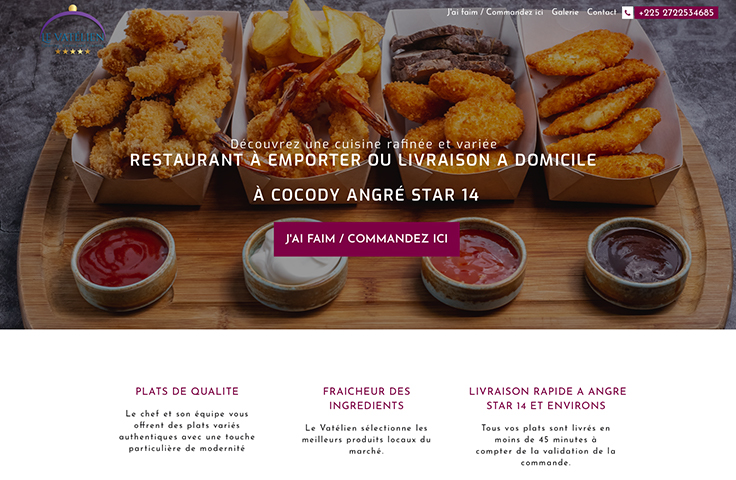Tap the purple J'AI FAIM / COMMANDEZ ICI button
The height and width of the screenshot is (480, 736).
[x=366, y=239]
